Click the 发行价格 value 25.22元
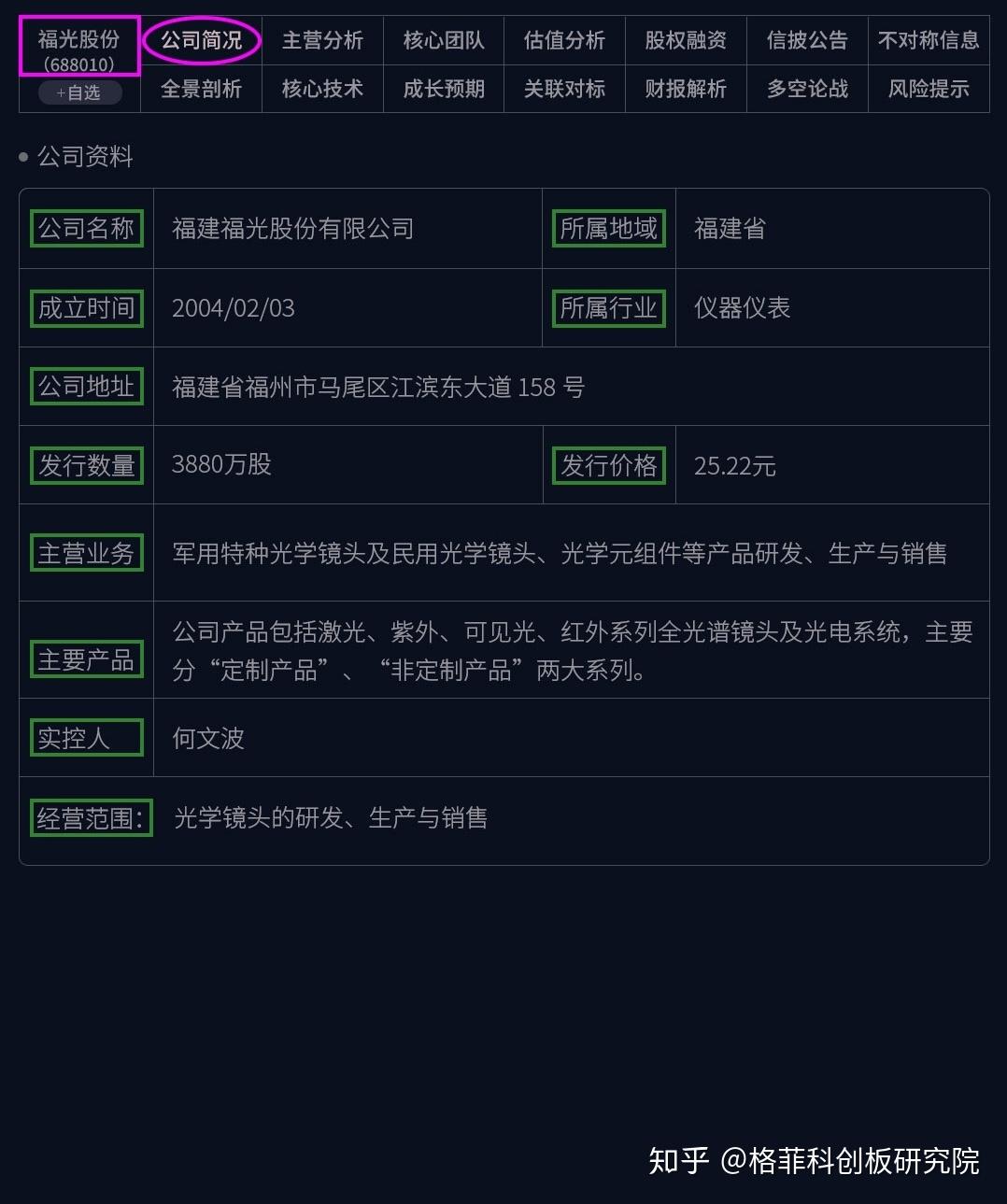 click(735, 465)
